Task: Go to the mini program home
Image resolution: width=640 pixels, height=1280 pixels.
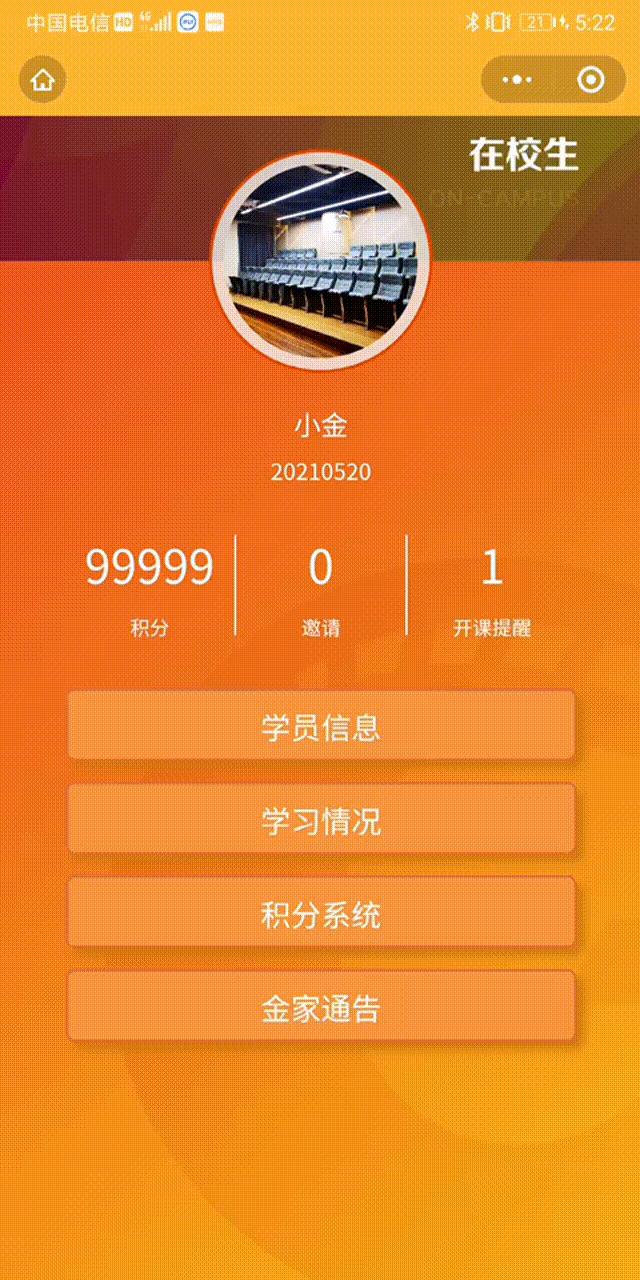Action: pyautogui.click(x=42, y=80)
